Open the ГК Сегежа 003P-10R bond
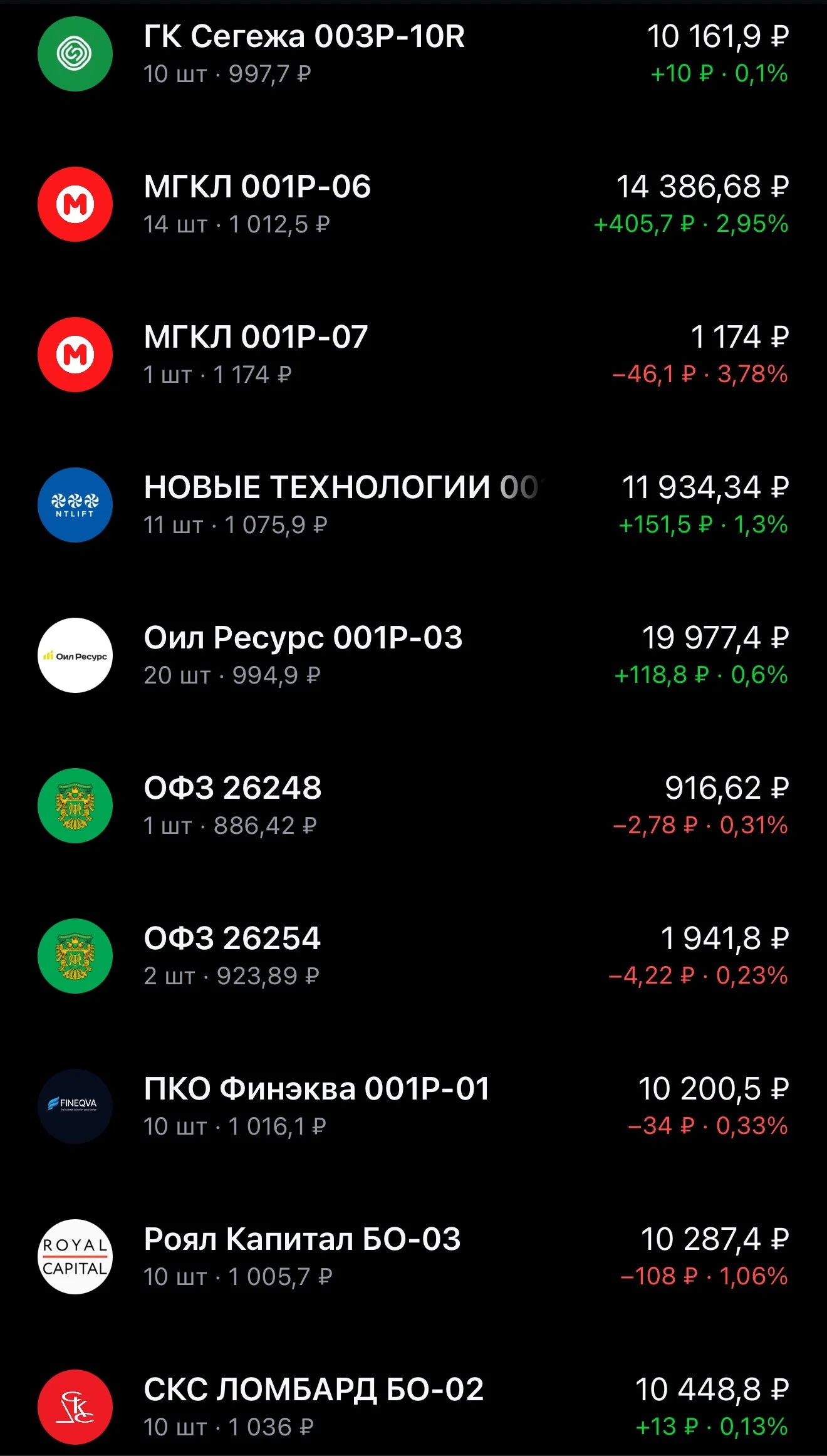Viewport: 827px width, 1456px height. pos(413,54)
